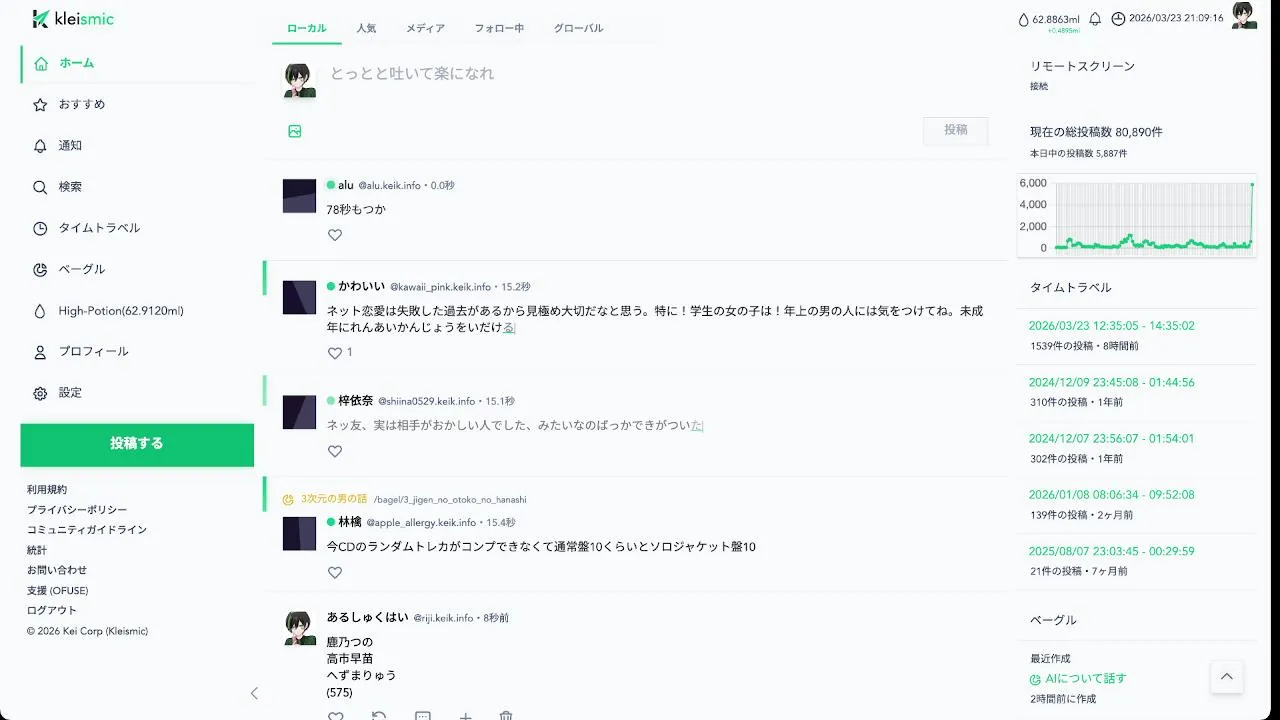Viewport: 1280px width, 720px height.
Task: Attach an image to the new post
Action: (295, 131)
